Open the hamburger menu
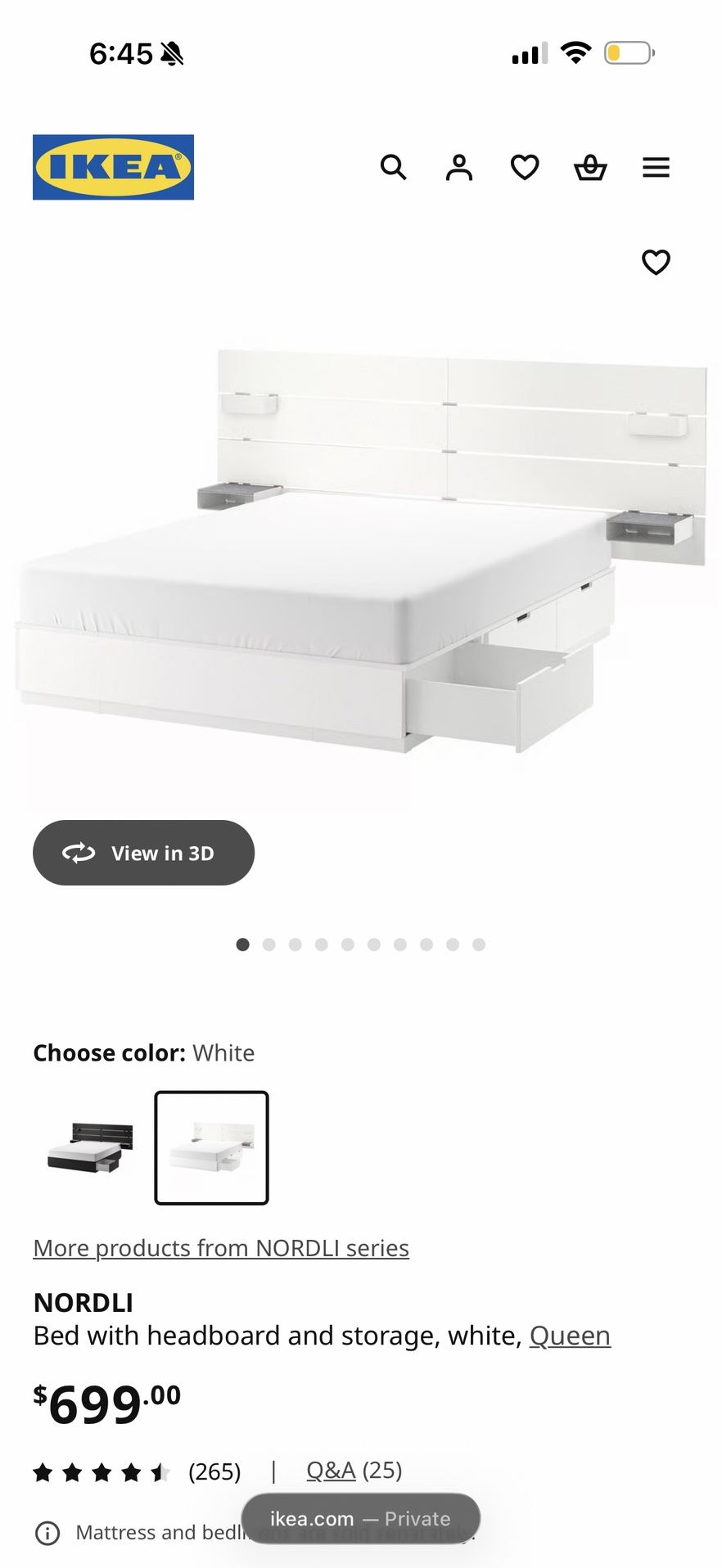This screenshot has width=722, height=1568. click(x=656, y=168)
